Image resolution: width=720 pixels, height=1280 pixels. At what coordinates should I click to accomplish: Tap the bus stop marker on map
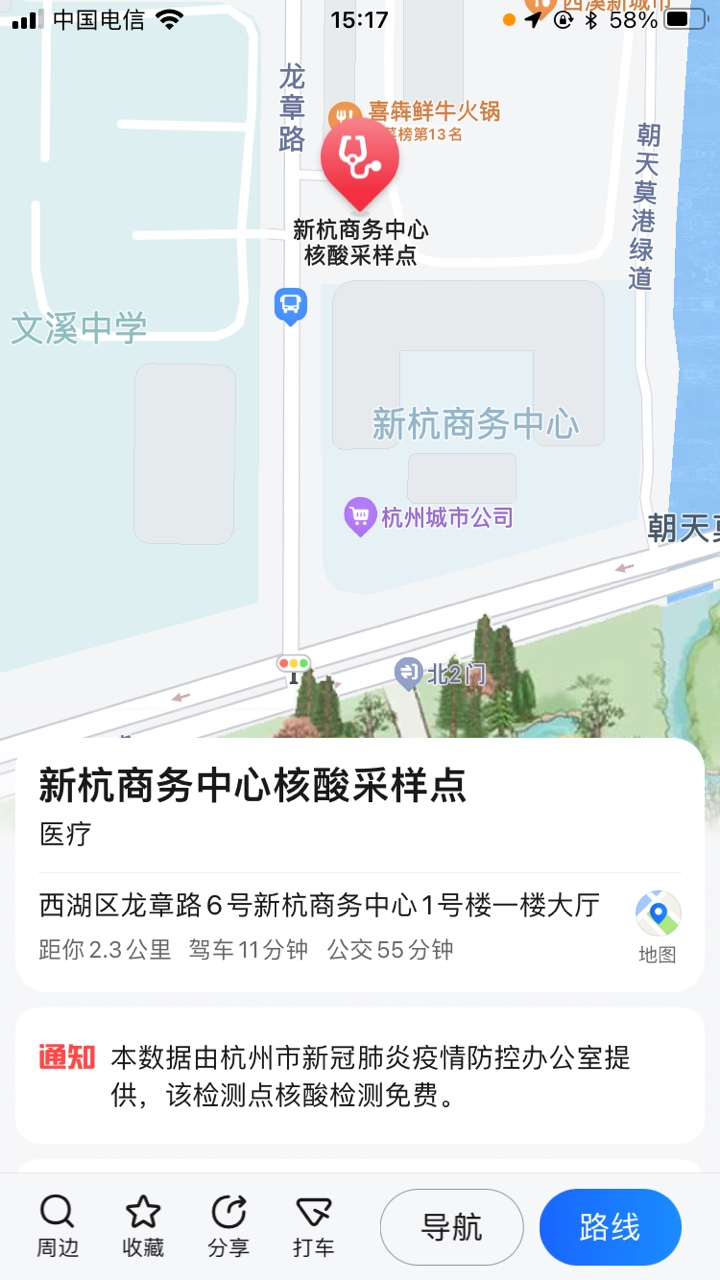291,304
